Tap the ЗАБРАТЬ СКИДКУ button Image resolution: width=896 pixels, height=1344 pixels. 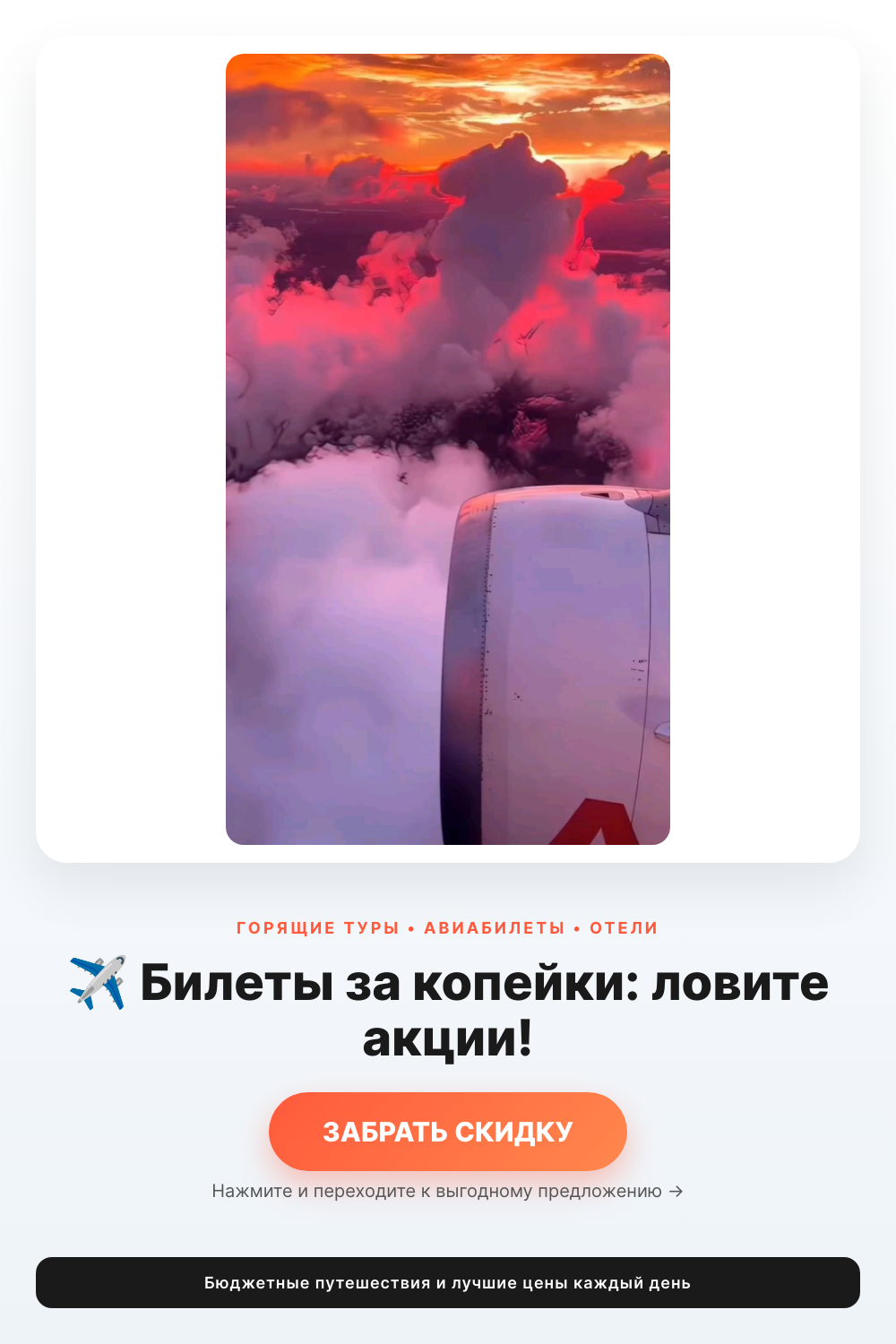[x=448, y=1132]
